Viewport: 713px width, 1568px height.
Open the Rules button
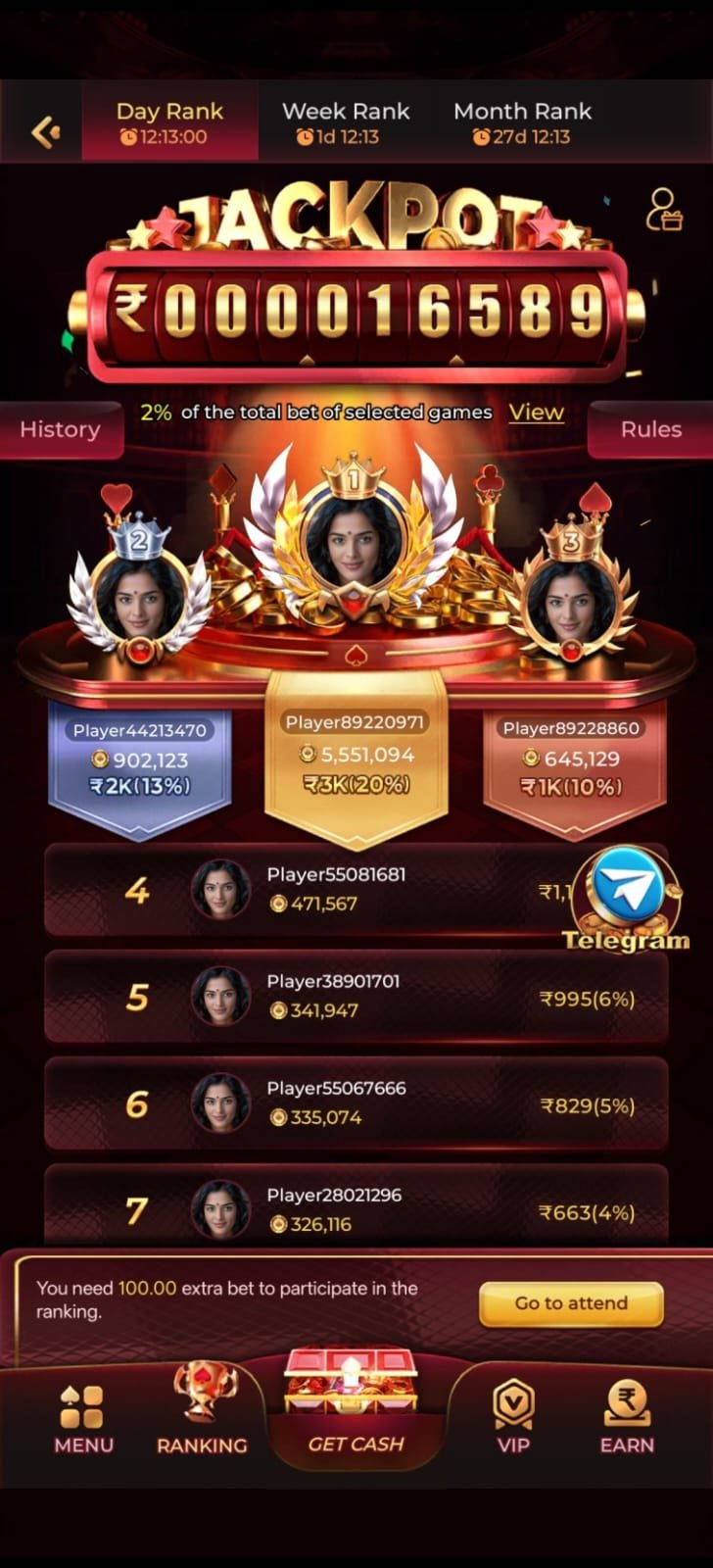[x=651, y=429]
